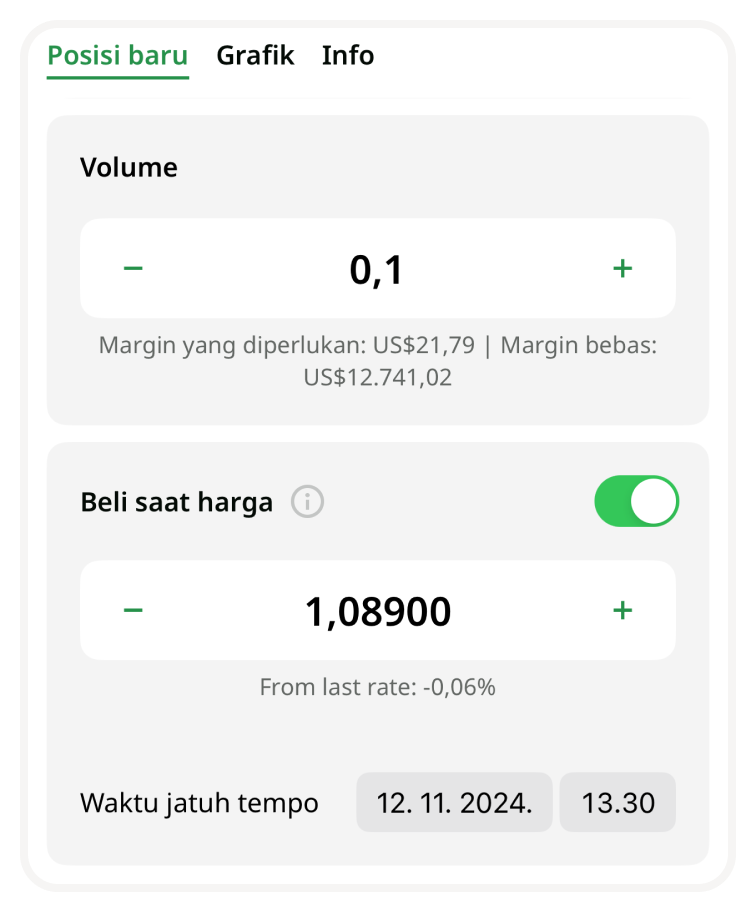This screenshot has height=912, width=756.
Task: Change the expiry date 12. 11. 2024.
Action: click(x=454, y=802)
